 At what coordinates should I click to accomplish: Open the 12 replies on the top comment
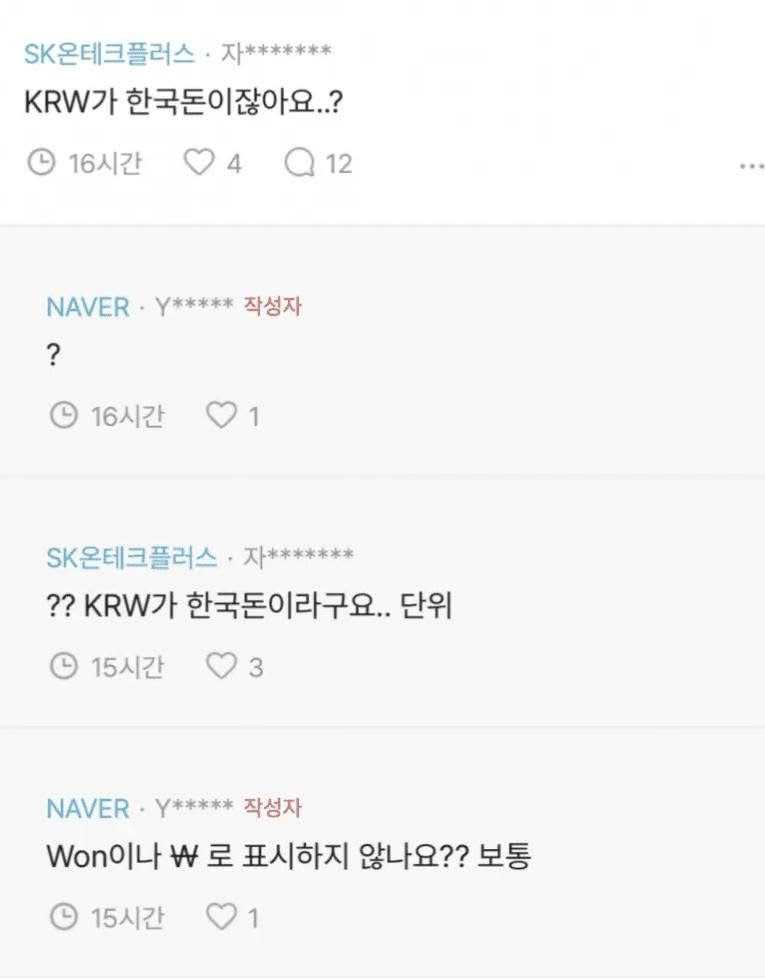[300, 163]
